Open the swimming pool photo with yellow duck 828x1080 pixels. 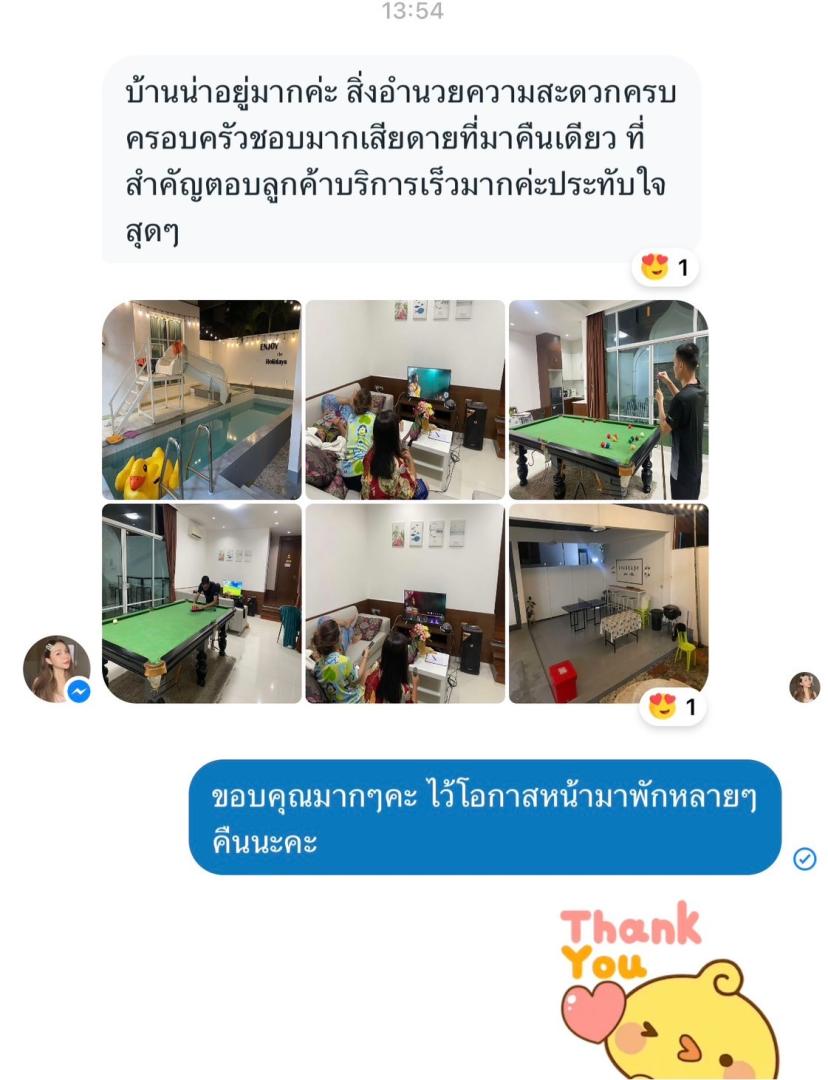coord(201,399)
